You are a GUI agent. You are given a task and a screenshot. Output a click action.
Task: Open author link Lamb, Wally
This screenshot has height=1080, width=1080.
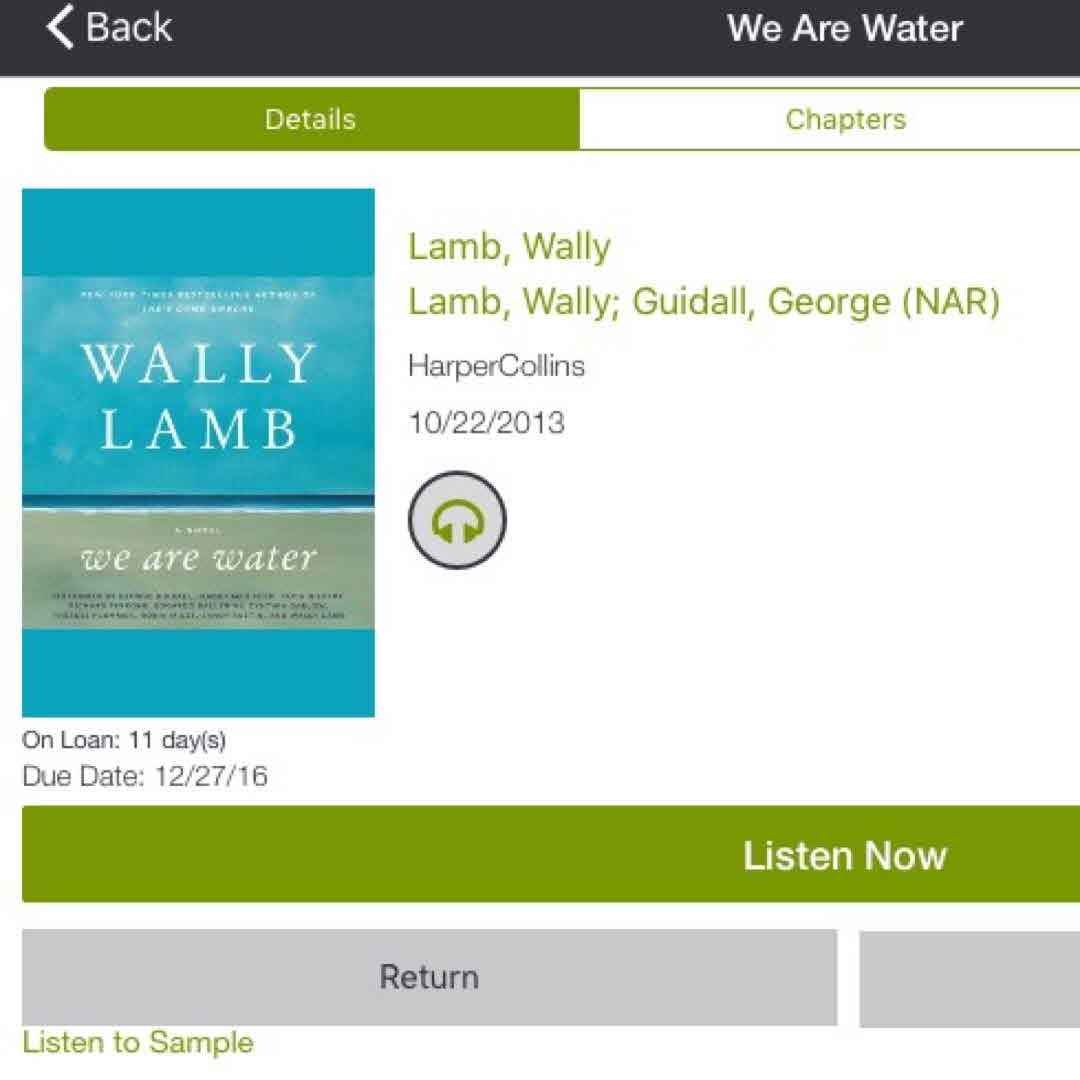tap(509, 246)
